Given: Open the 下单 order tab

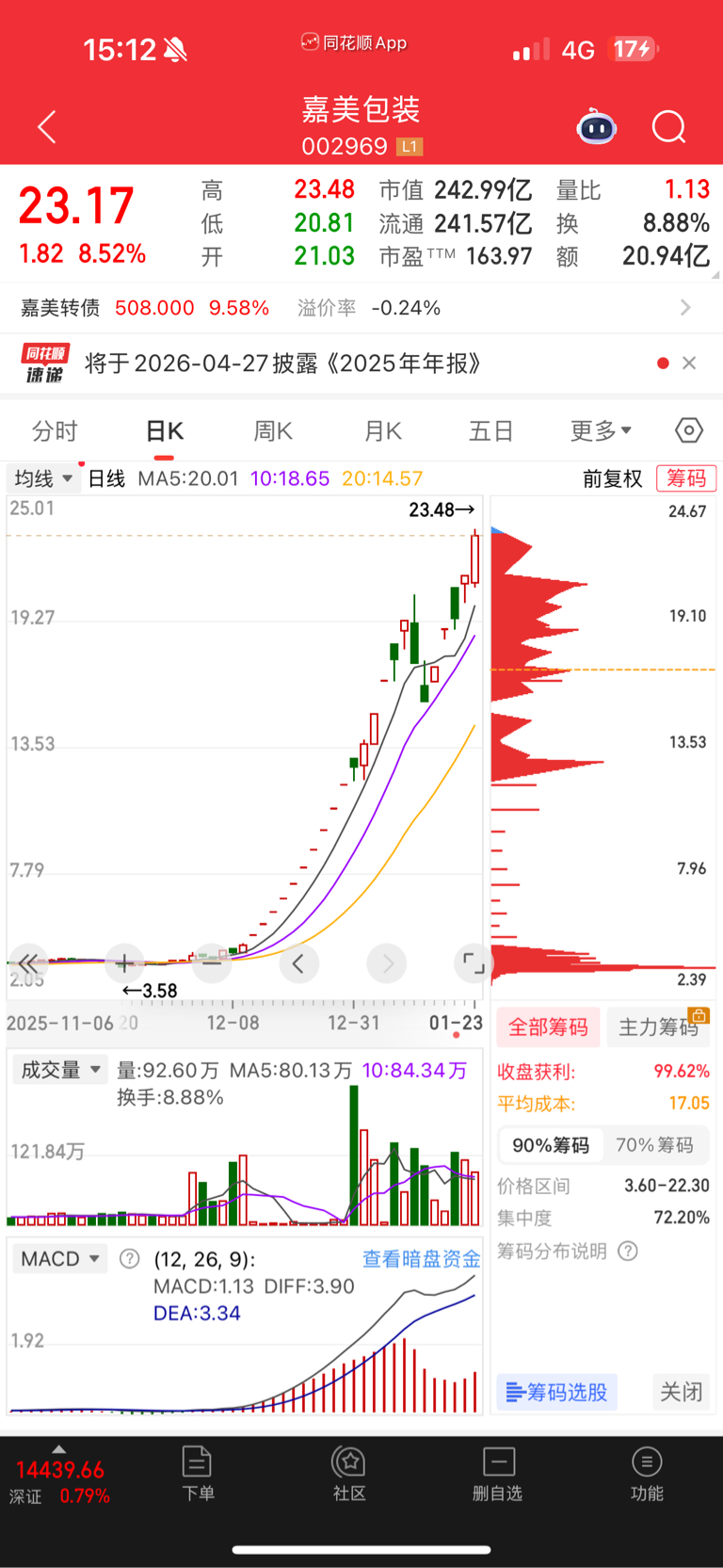Looking at the screenshot, I should [198, 1474].
